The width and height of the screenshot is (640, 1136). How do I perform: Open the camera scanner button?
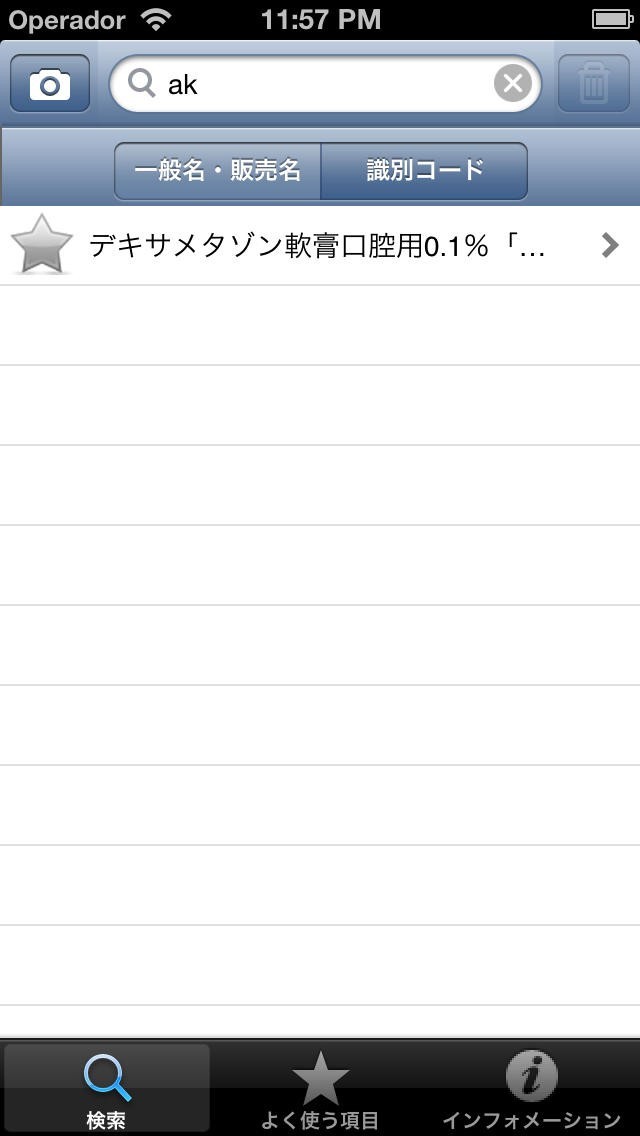pyautogui.click(x=49, y=84)
